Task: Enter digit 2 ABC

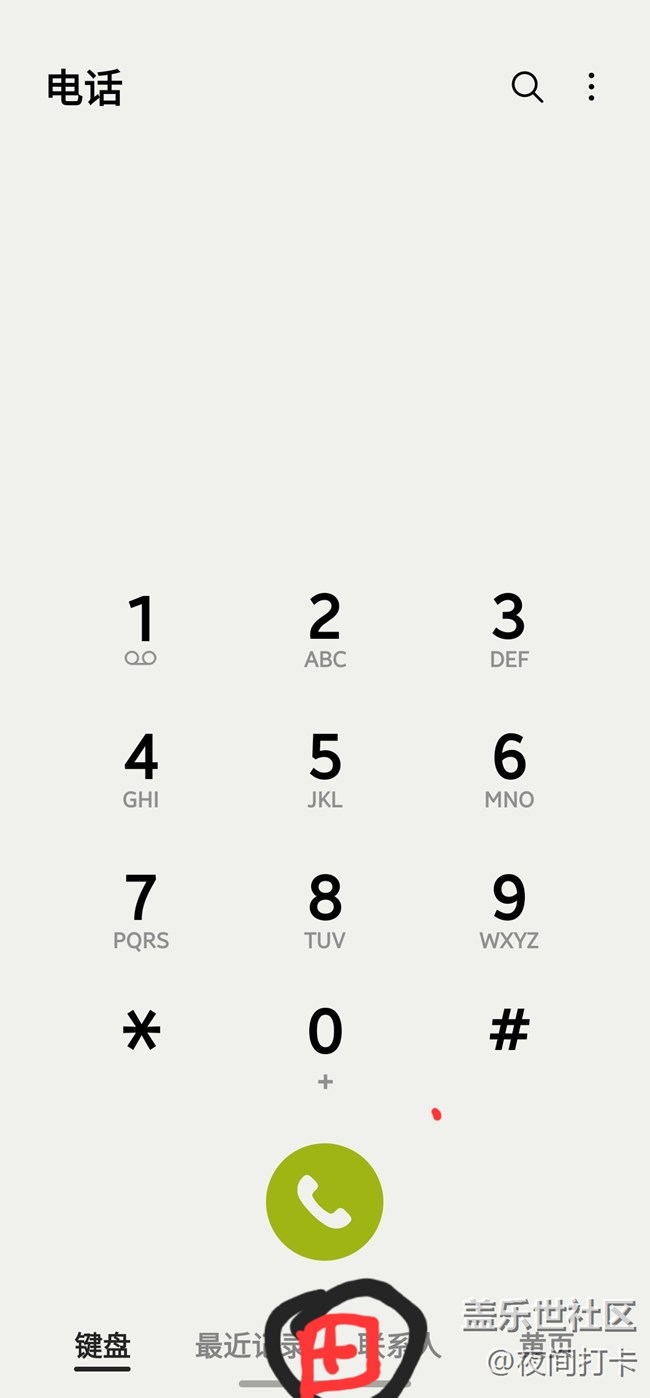Action: coord(325,629)
